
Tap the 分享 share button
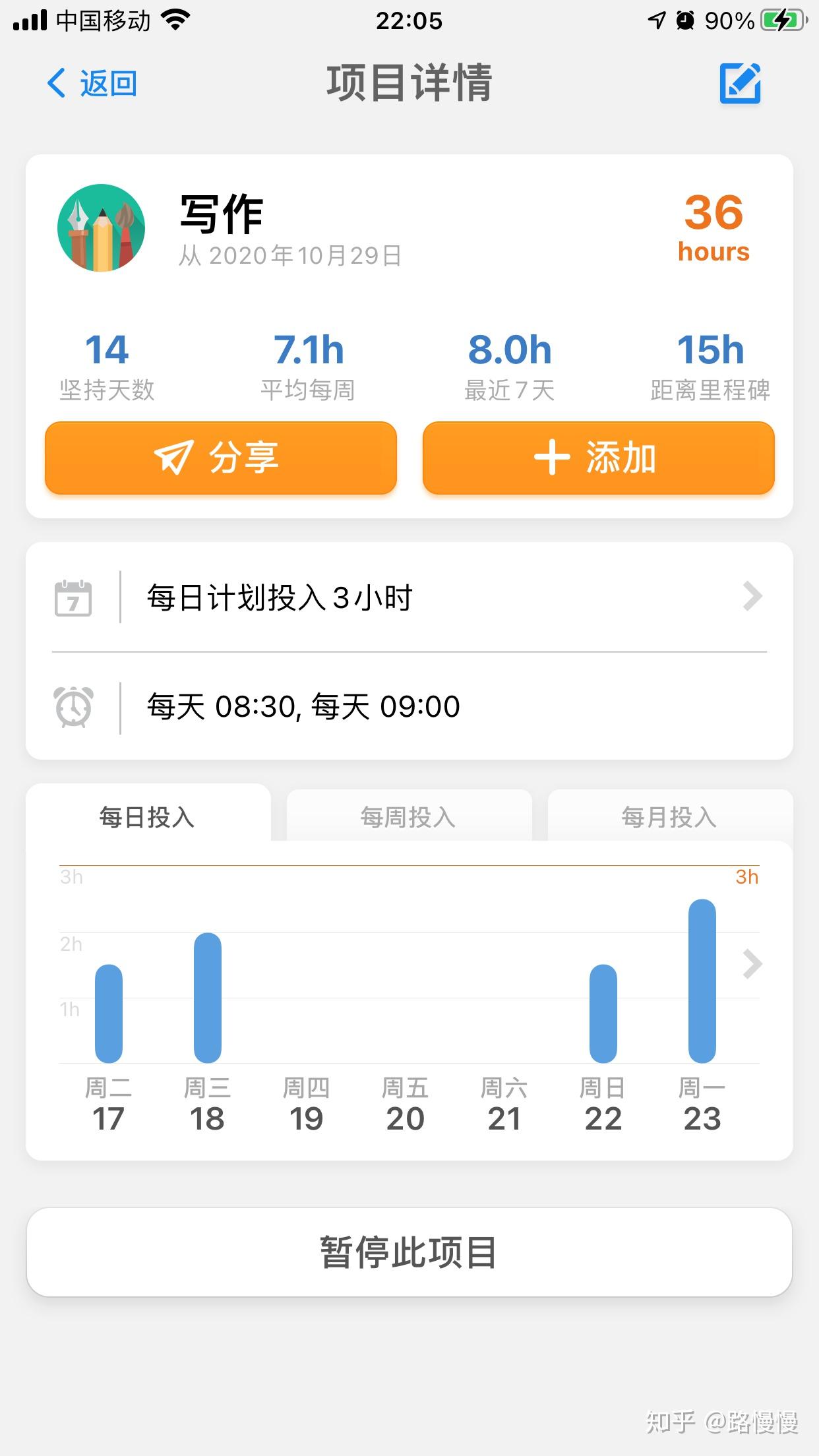[x=220, y=458]
